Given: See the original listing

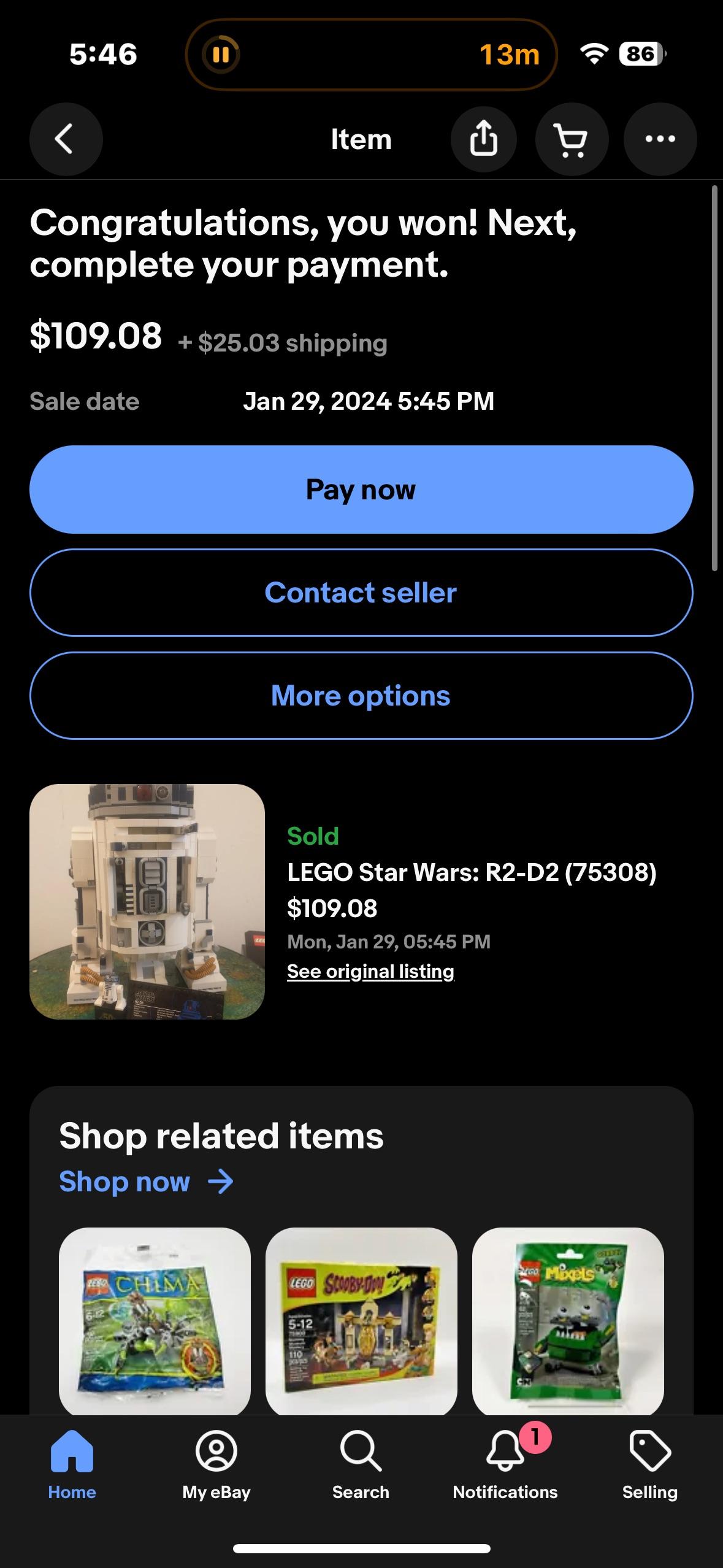Looking at the screenshot, I should (370, 972).
